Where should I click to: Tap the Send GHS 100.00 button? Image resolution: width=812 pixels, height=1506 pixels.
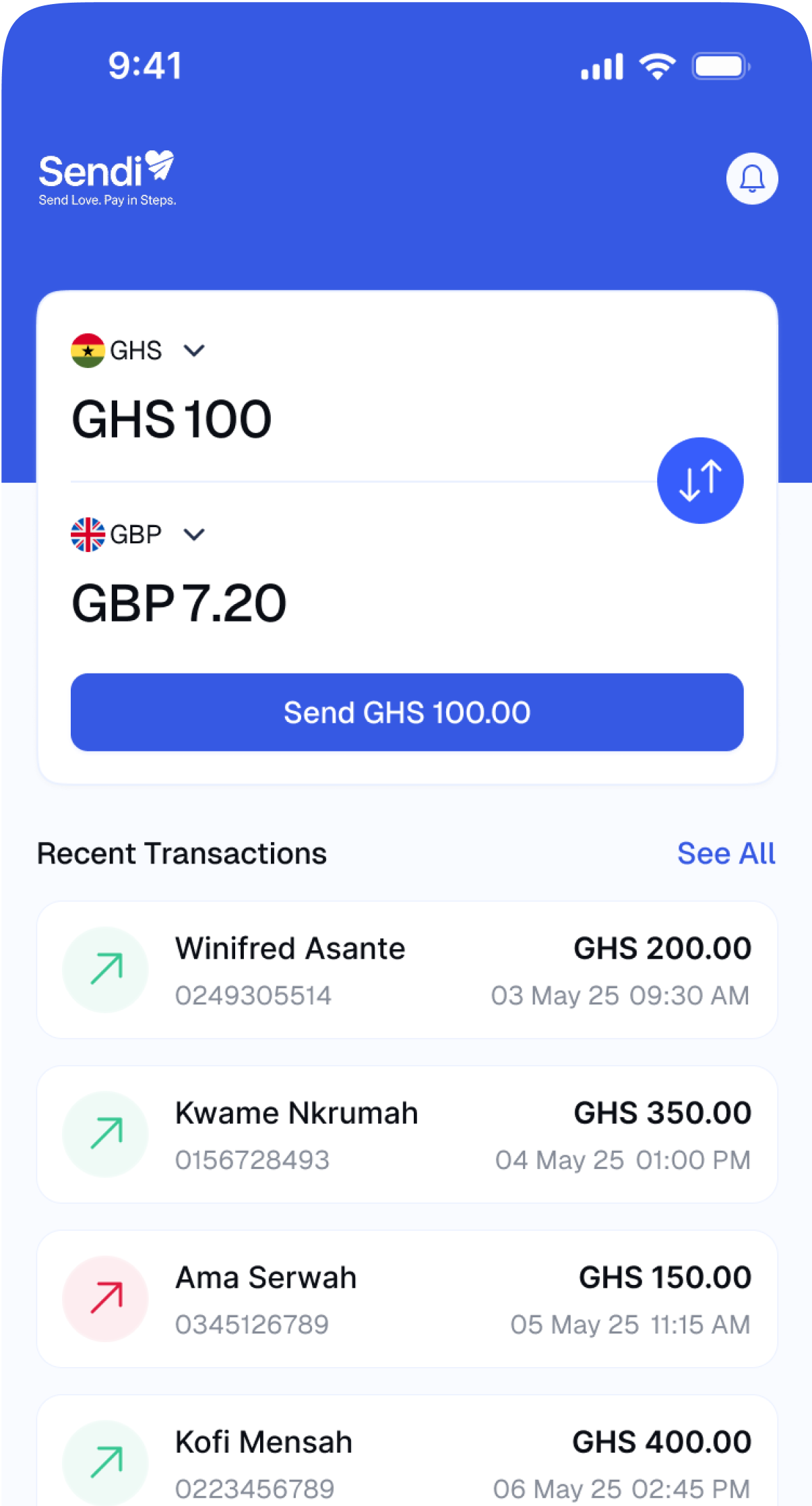pyautogui.click(x=407, y=712)
